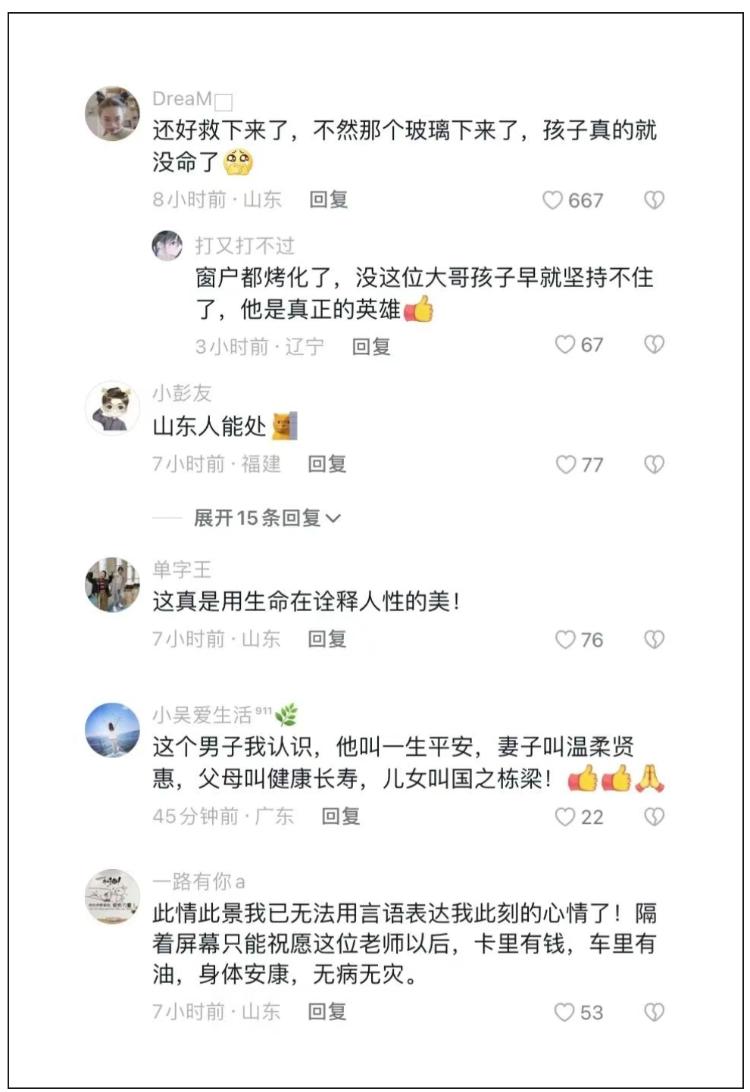Expand the 15 replies under 小彭友
The height and width of the screenshot is (1092, 750).
(267, 518)
